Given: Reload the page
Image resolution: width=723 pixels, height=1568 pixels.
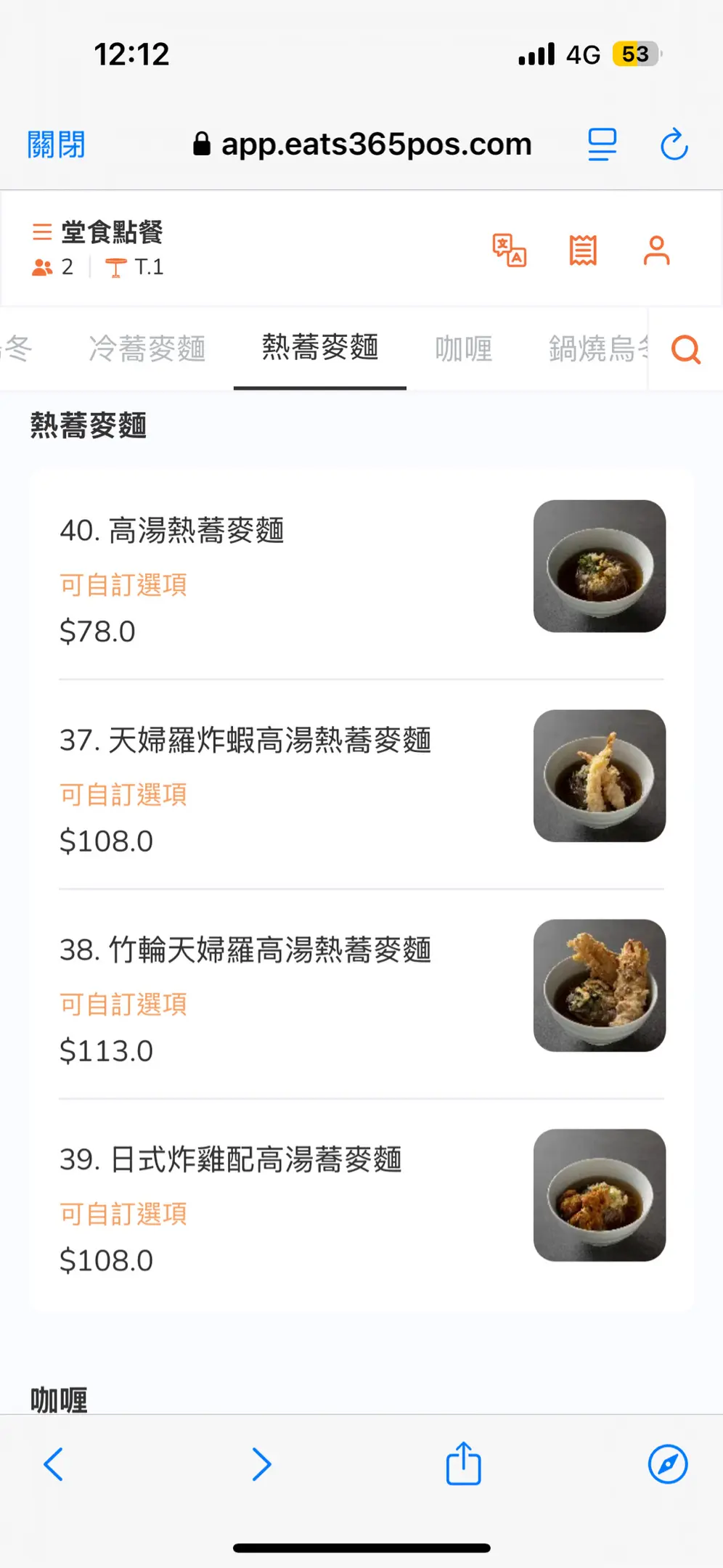Looking at the screenshot, I should click(x=674, y=144).
